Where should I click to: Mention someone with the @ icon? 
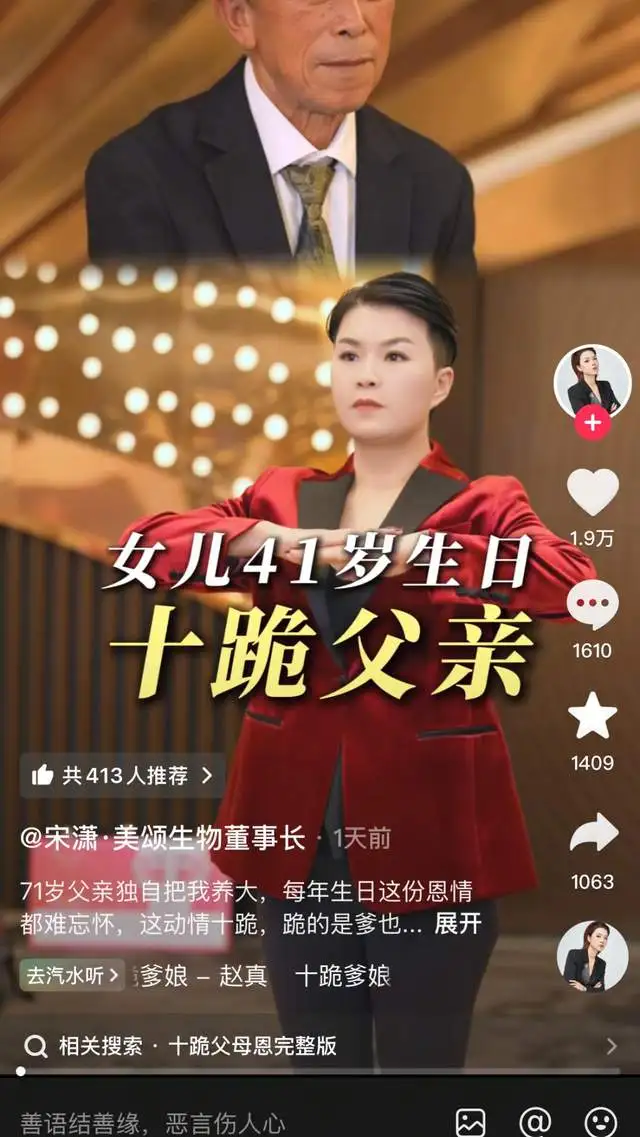536,1122
